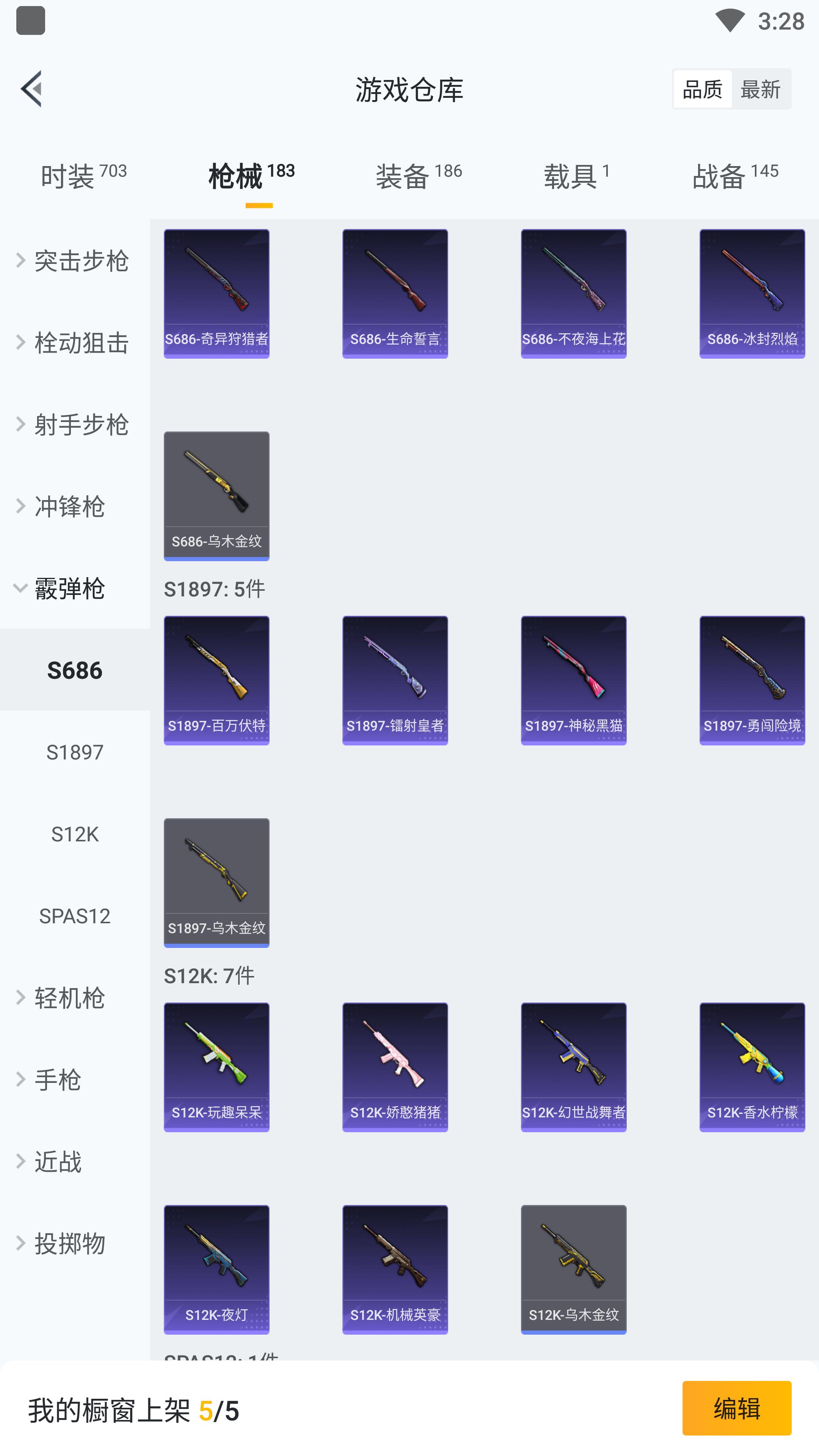Open S12K-娇憨猪猪 skin
This screenshot has height=1456, width=819.
[x=395, y=1067]
